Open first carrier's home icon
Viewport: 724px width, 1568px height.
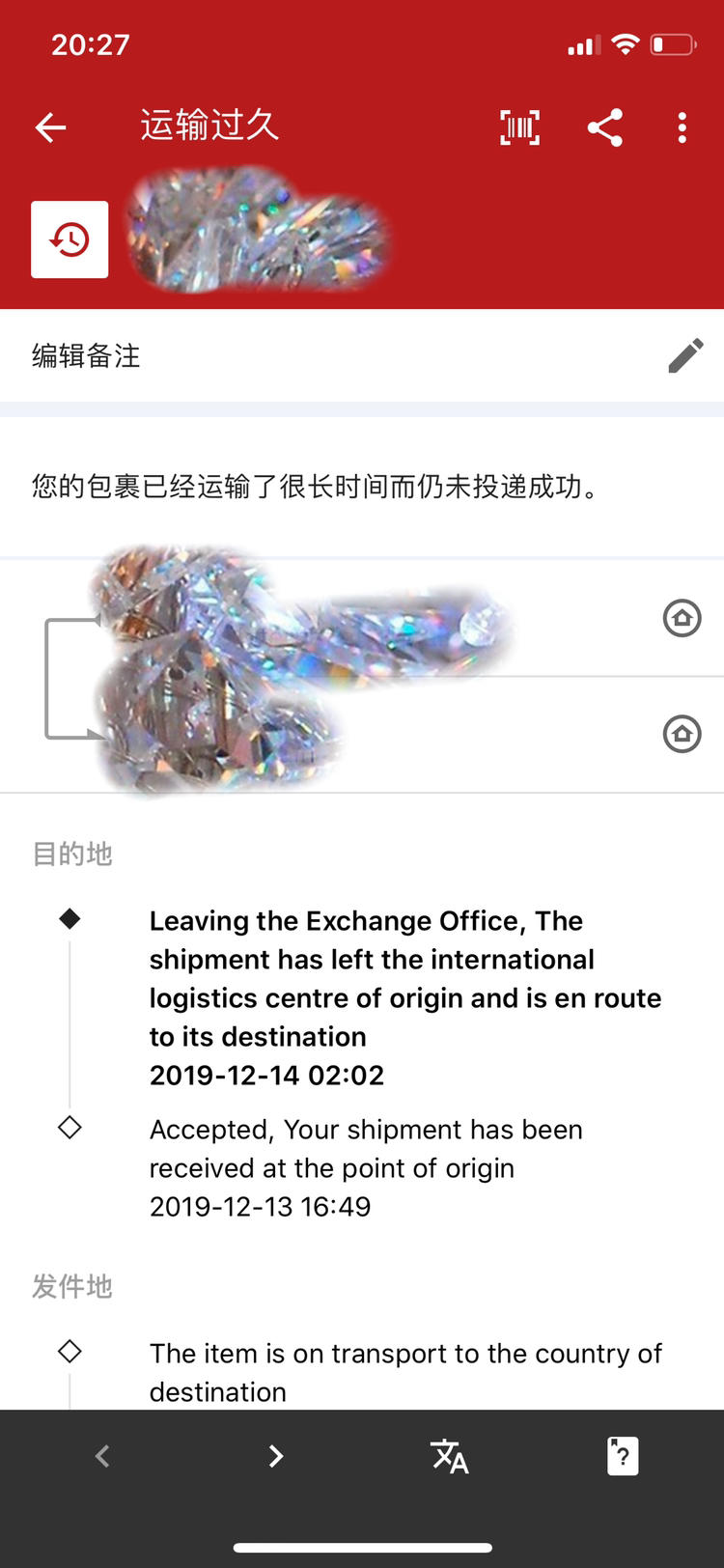(x=682, y=618)
